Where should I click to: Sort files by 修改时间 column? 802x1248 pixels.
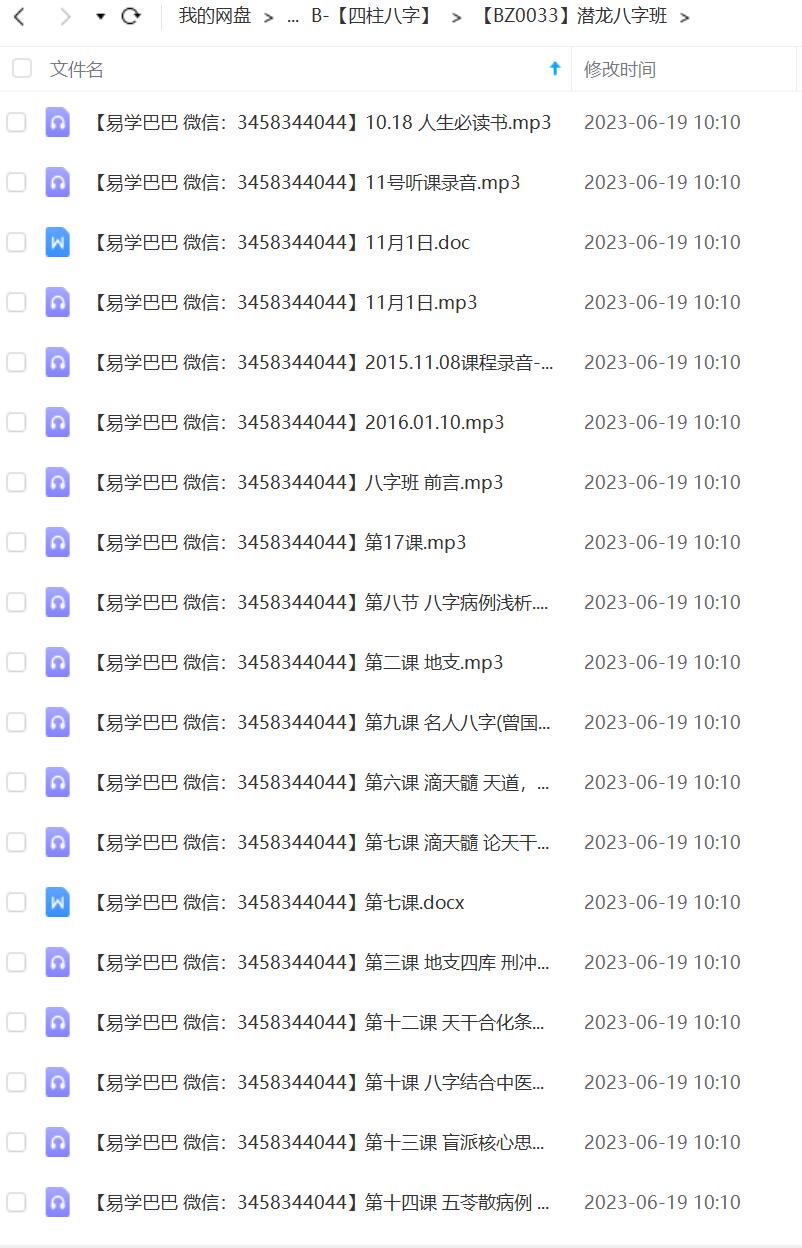(x=620, y=69)
